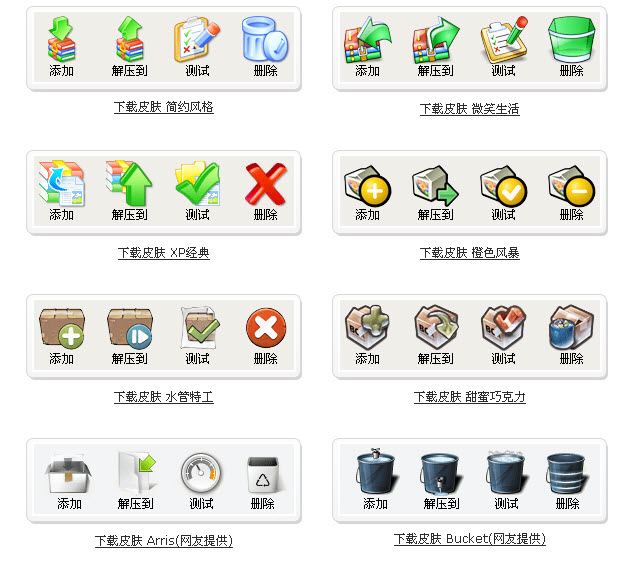631x565 pixels.
Task: Download the 橙色风暴 skin
Action: pos(469,253)
